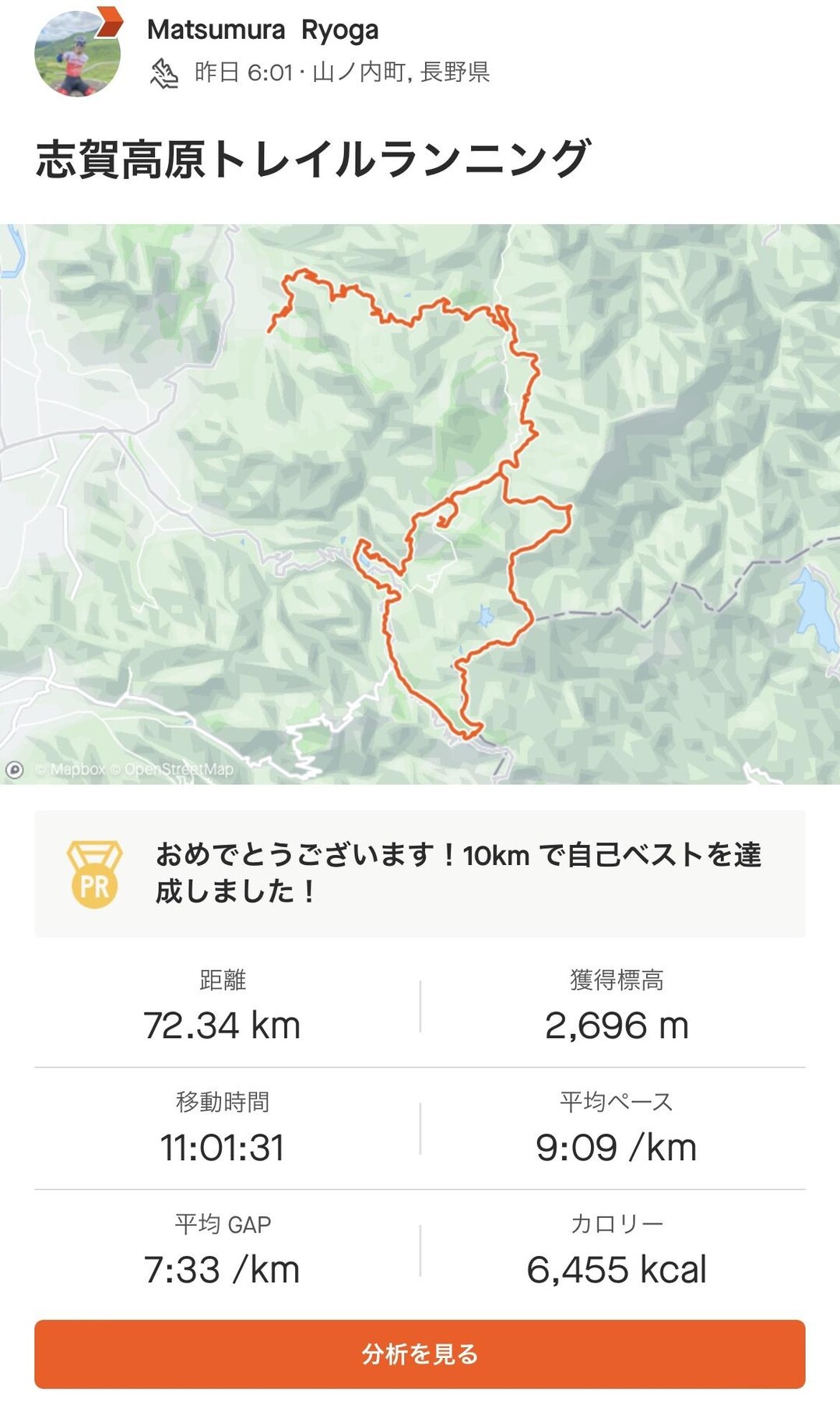Screen dimensions: 840x1414
Task: Click the Mapbox logo icon on the map
Action: pyautogui.click(x=15, y=770)
